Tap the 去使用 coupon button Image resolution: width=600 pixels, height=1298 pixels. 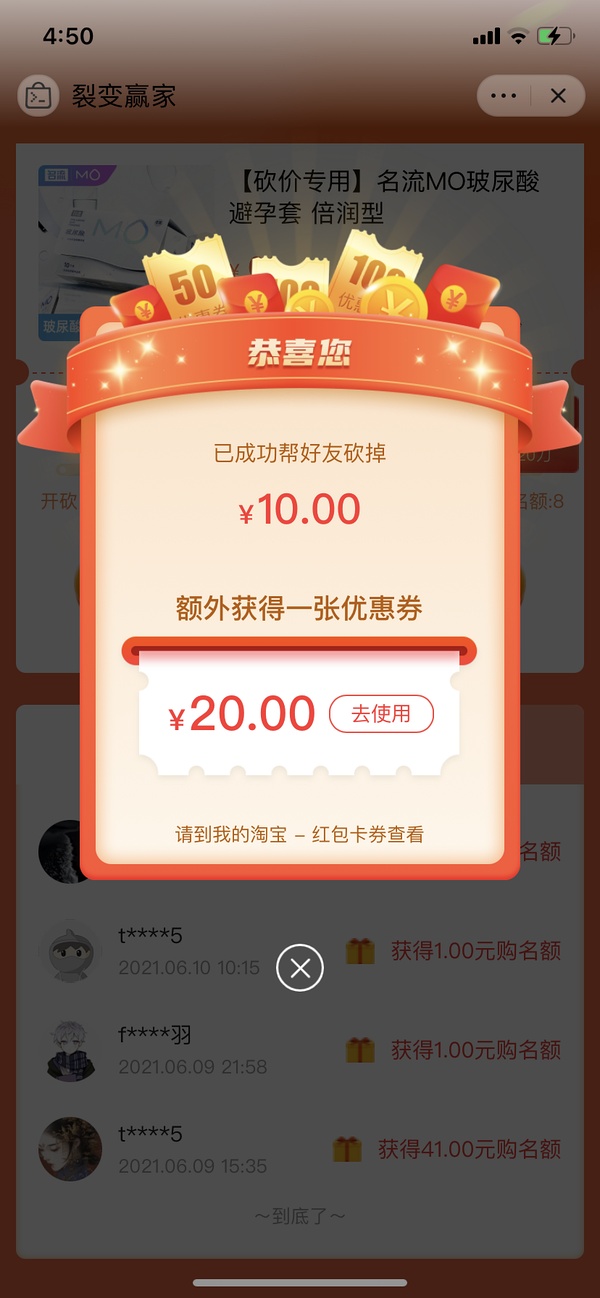tap(381, 714)
